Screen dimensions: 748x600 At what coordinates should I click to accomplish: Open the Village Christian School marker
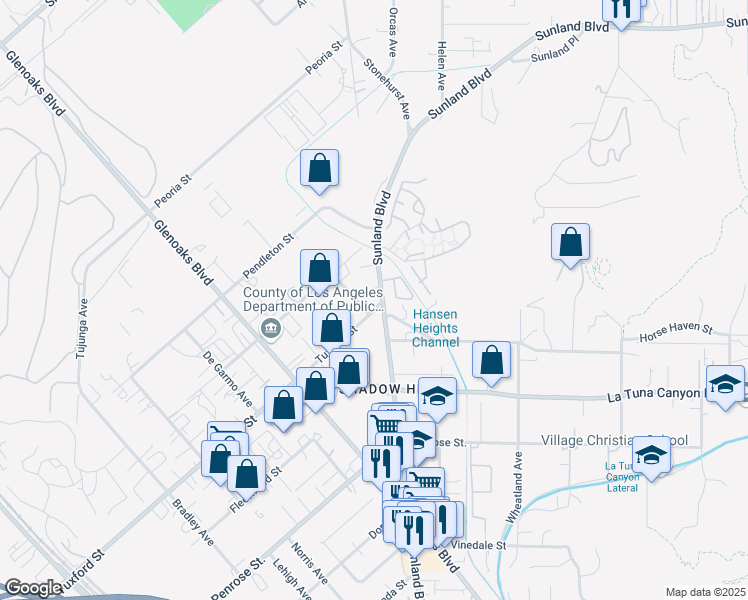(651, 458)
